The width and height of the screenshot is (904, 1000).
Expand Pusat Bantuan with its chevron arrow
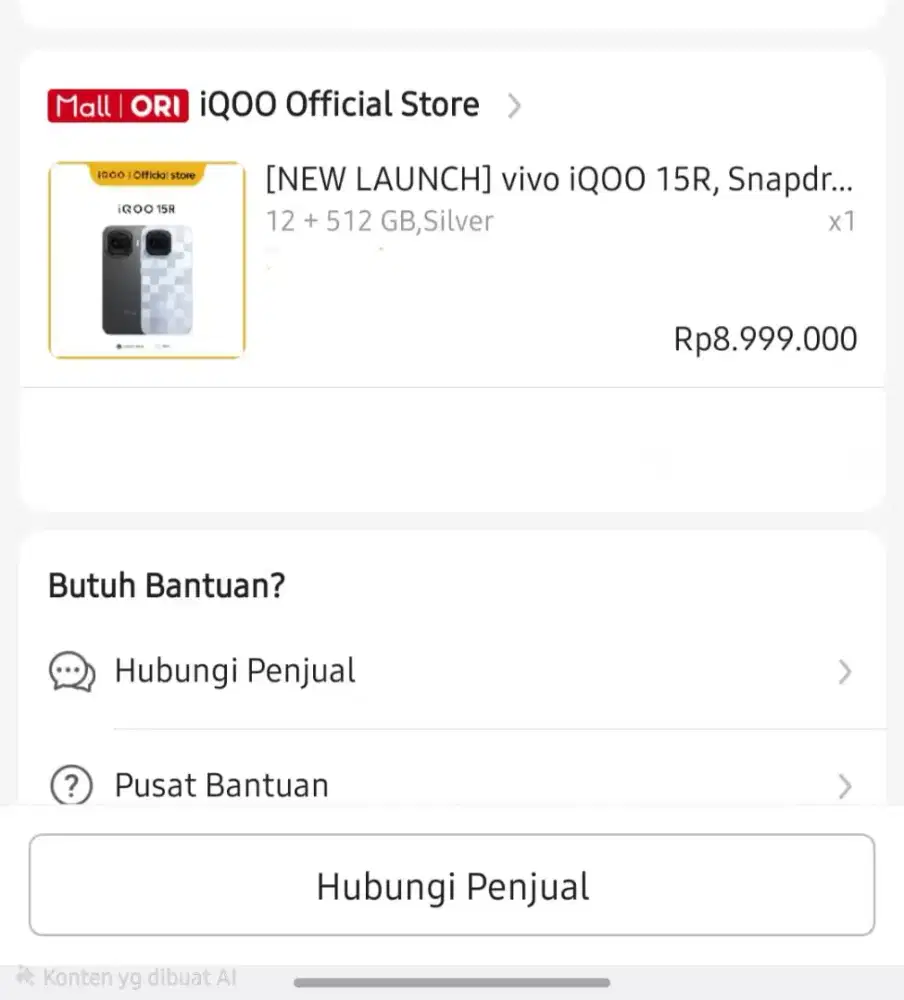coord(845,785)
